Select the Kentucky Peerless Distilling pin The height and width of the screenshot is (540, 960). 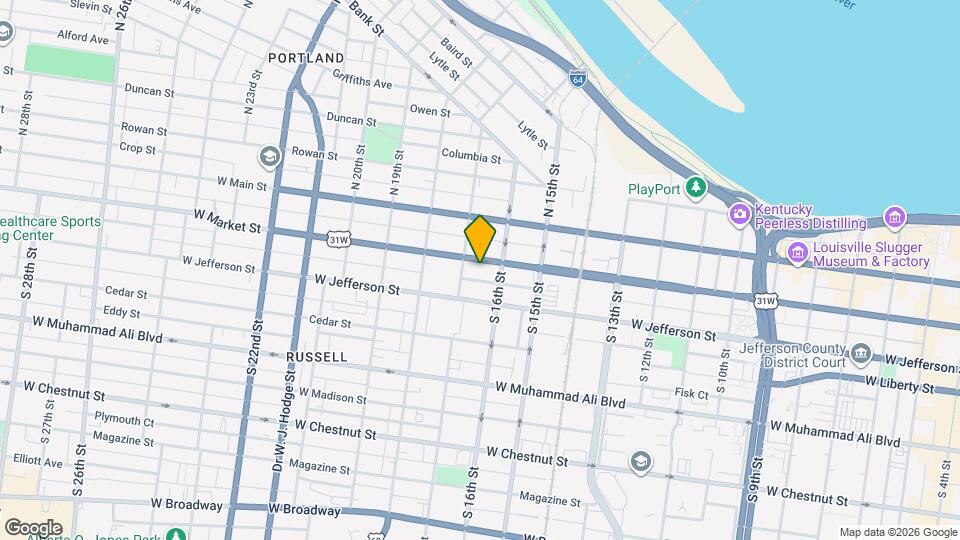click(x=739, y=213)
